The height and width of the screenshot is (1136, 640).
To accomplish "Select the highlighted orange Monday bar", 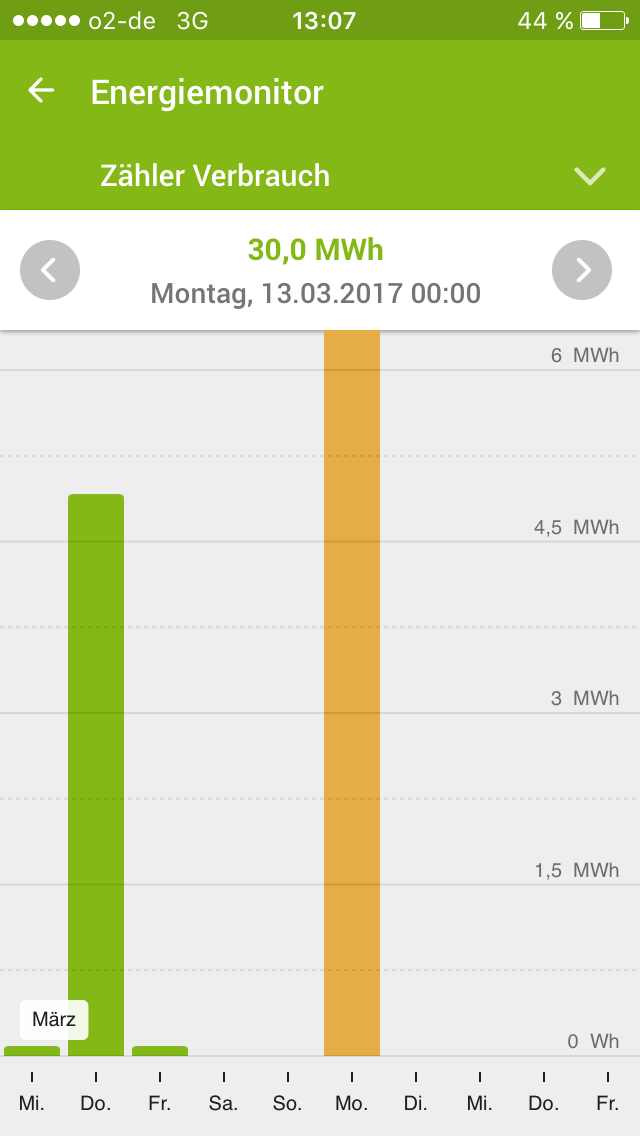I will pos(352,692).
